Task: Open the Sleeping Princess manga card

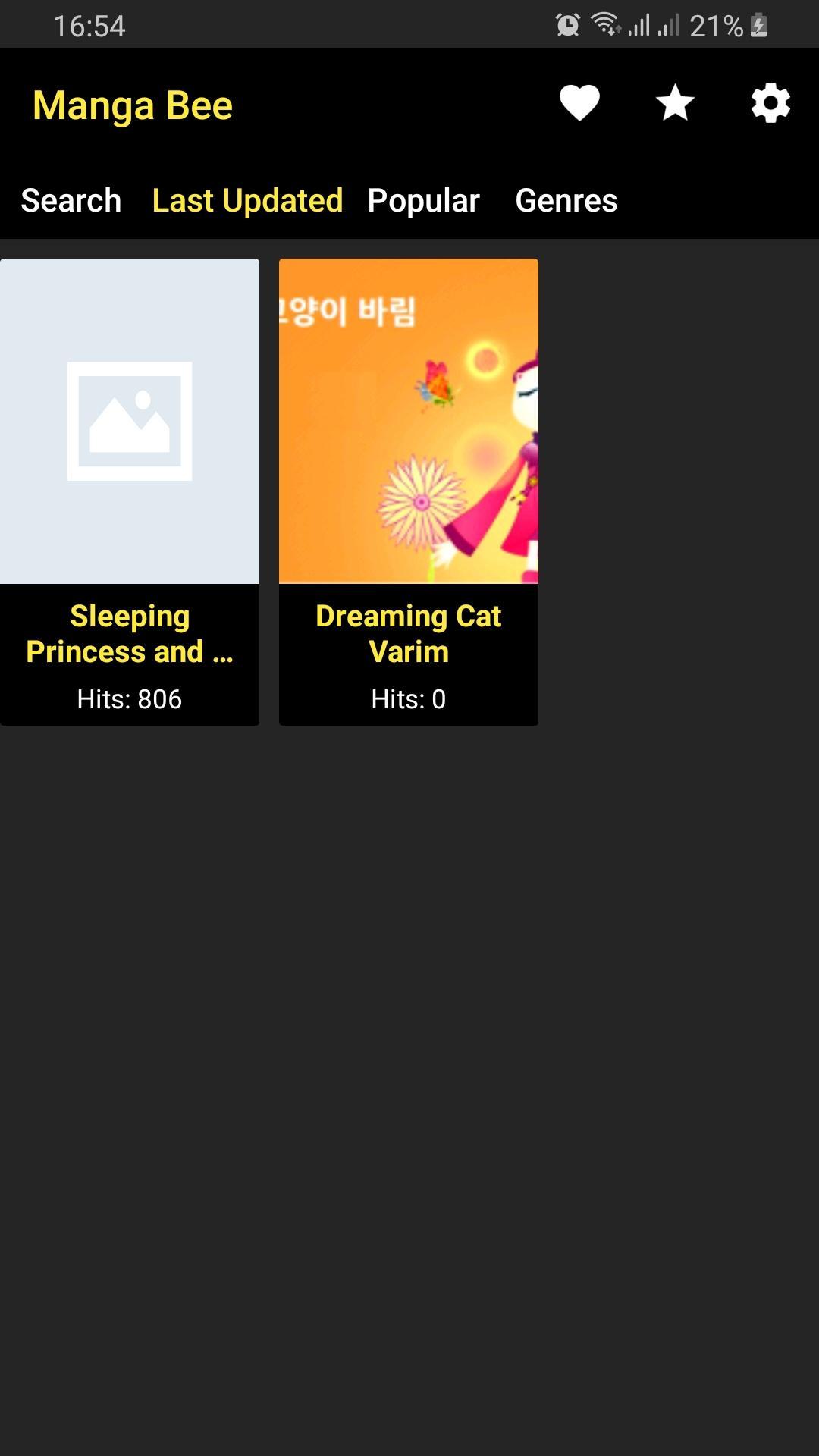Action: tap(130, 491)
